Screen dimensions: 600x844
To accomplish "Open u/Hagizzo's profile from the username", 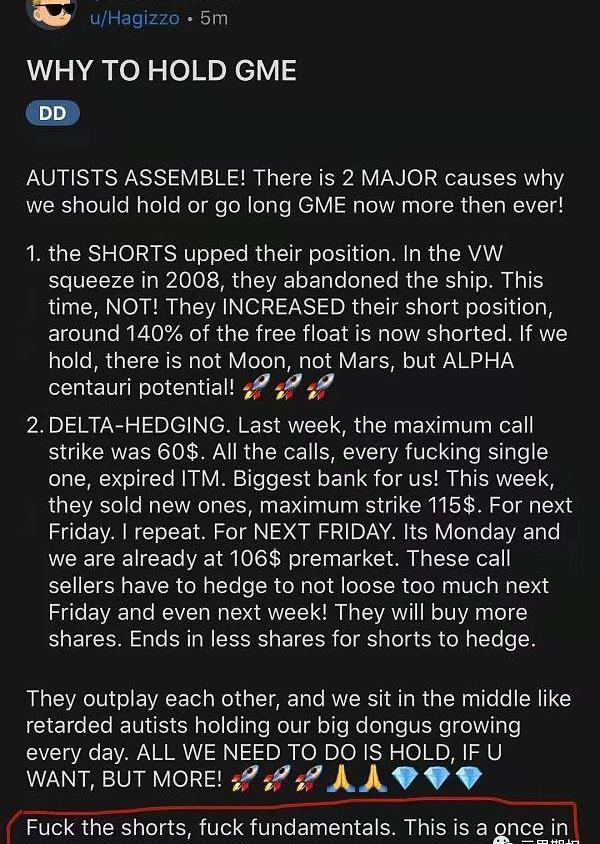I will (136, 18).
